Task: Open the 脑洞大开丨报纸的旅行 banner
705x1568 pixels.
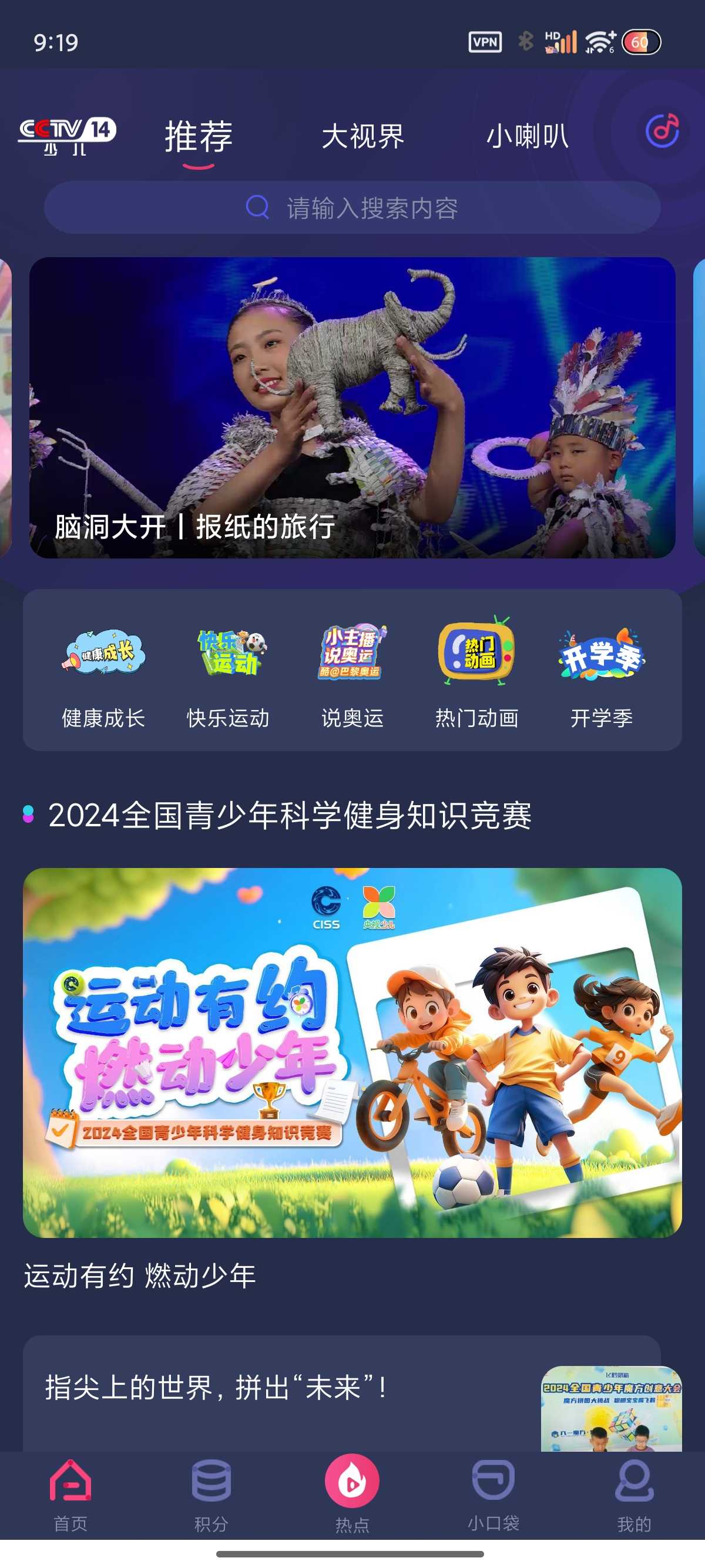Action: (x=352, y=407)
